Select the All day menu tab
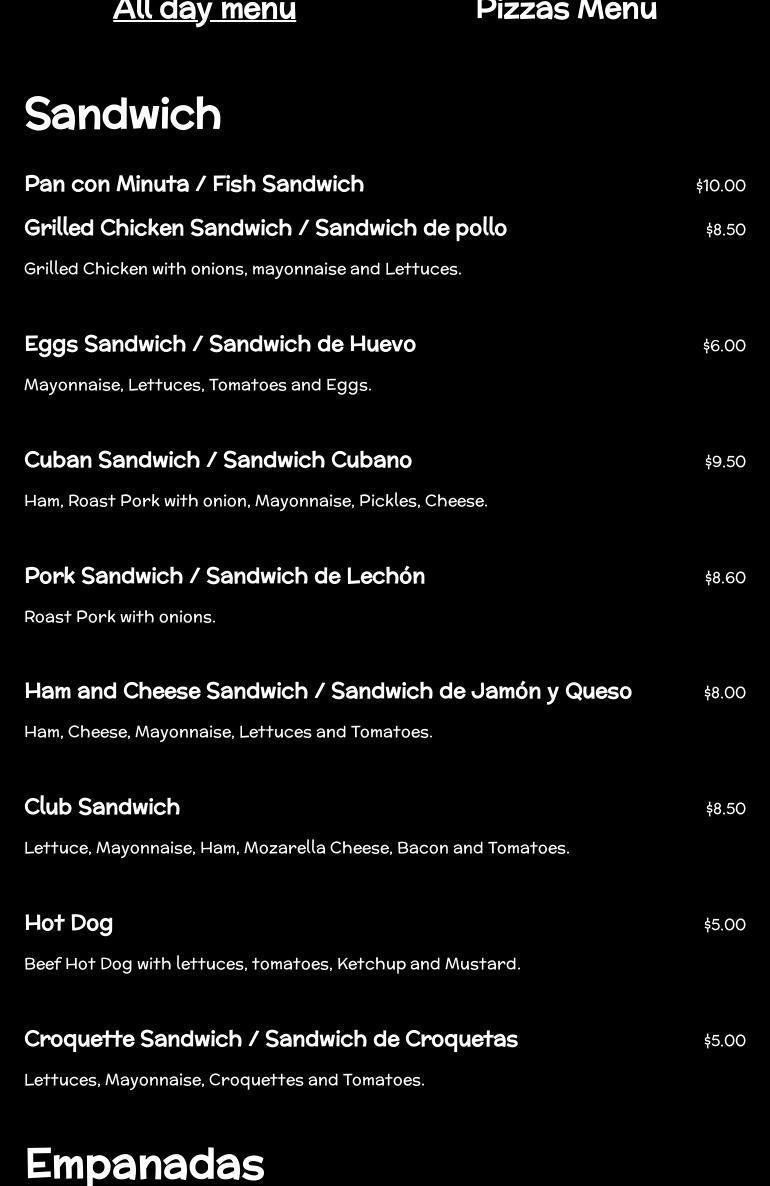770x1186 pixels. tap(204, 11)
